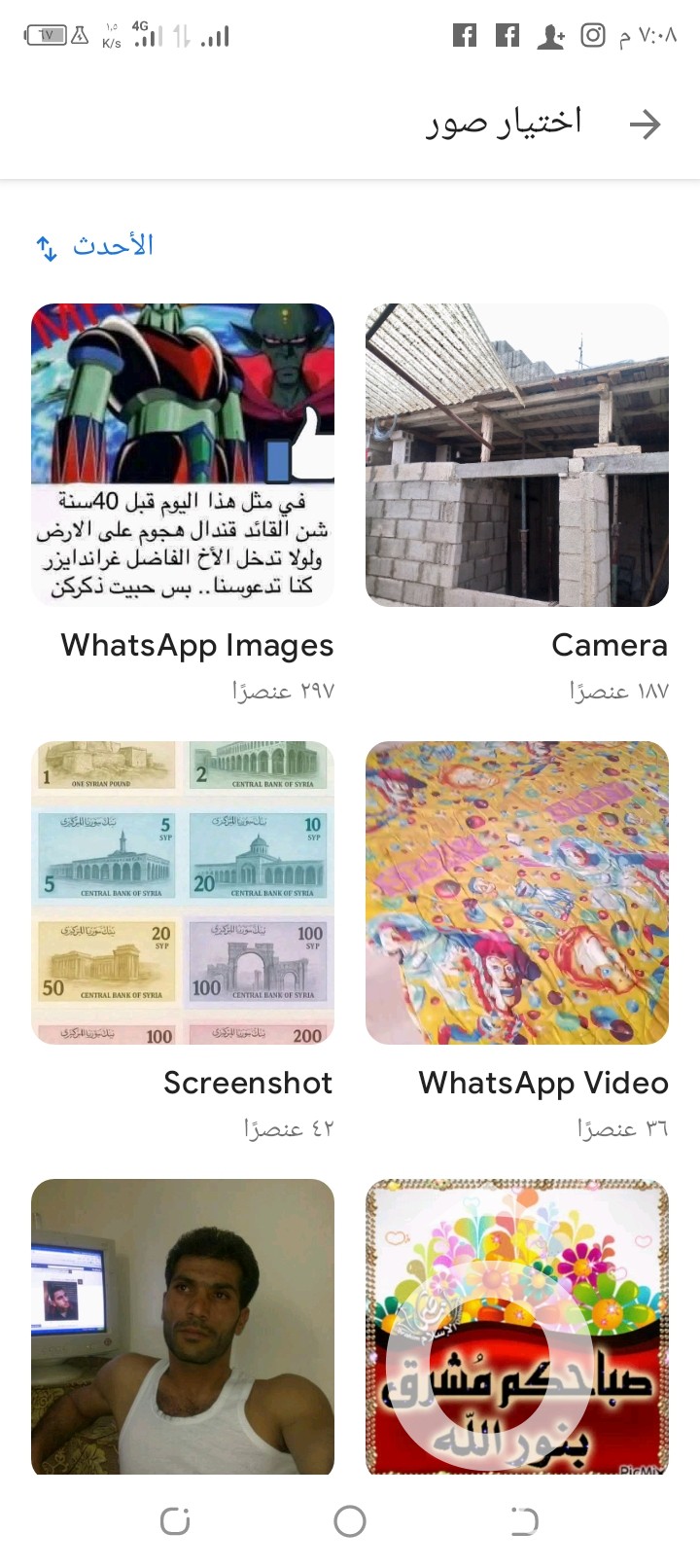The width and height of the screenshot is (700, 1568).
Task: Open the WhatsApp Video folder
Action: (x=517, y=893)
